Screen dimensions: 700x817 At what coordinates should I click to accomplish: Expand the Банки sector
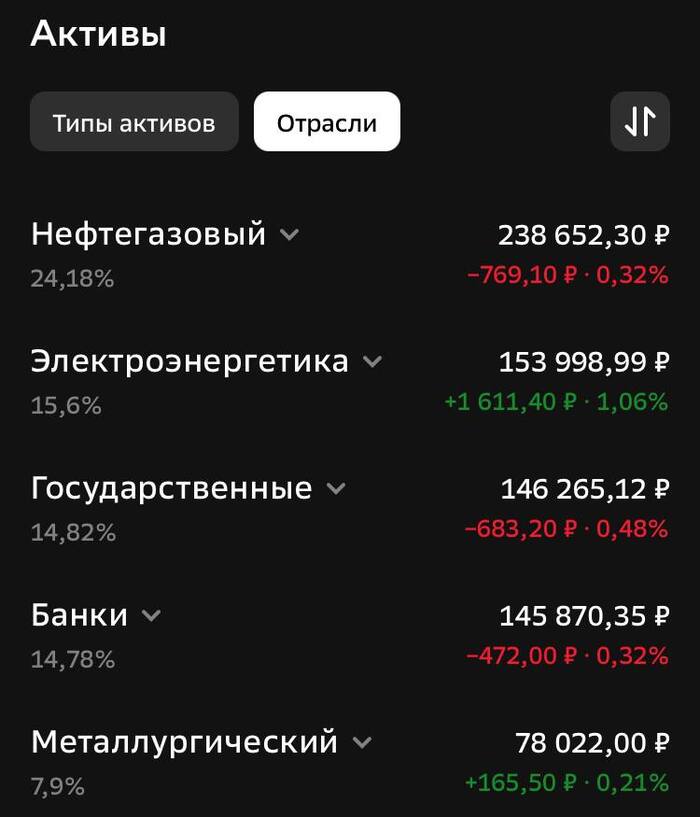[x=151, y=615]
